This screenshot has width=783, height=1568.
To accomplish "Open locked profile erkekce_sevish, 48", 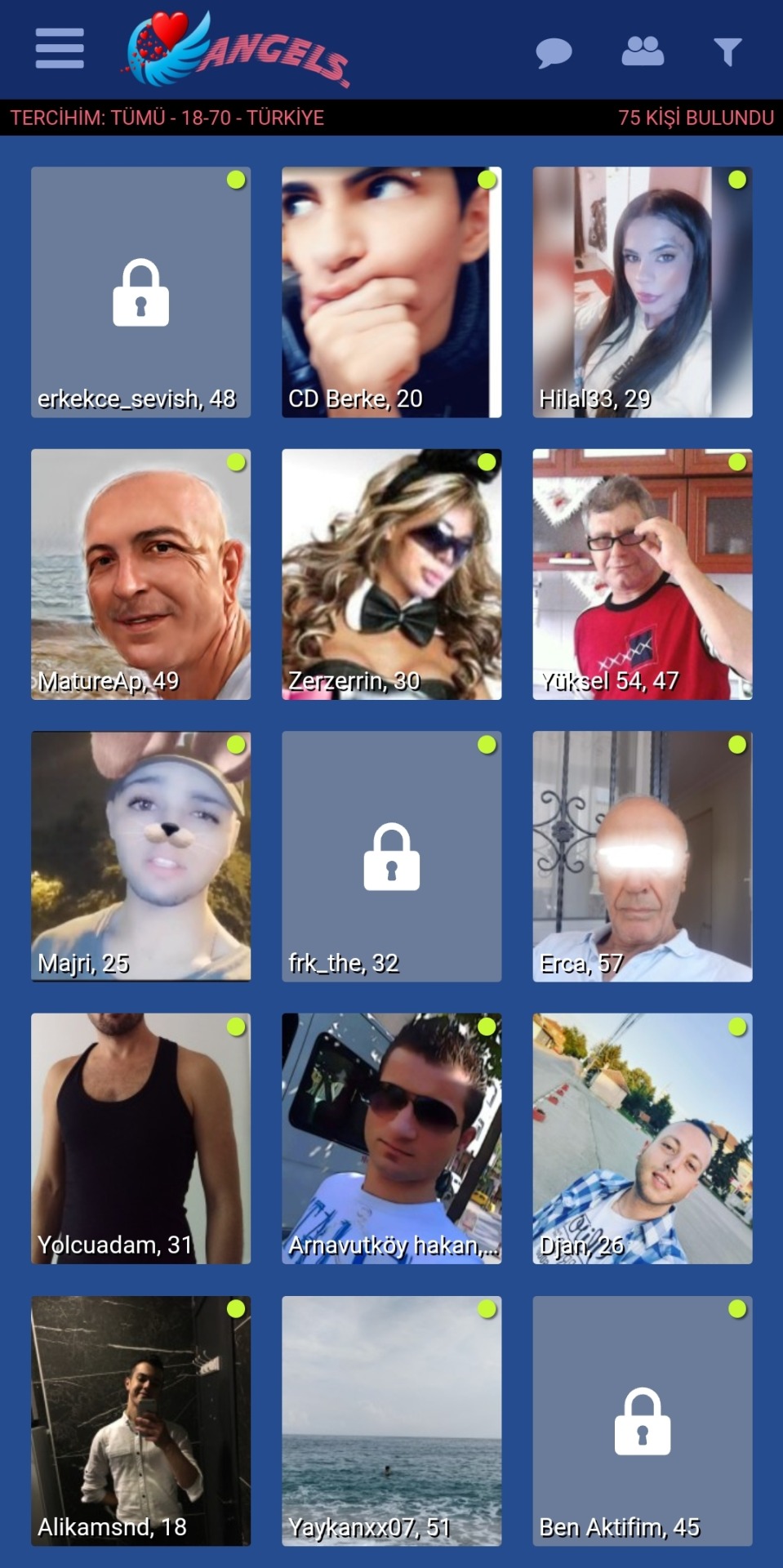I will point(141,292).
